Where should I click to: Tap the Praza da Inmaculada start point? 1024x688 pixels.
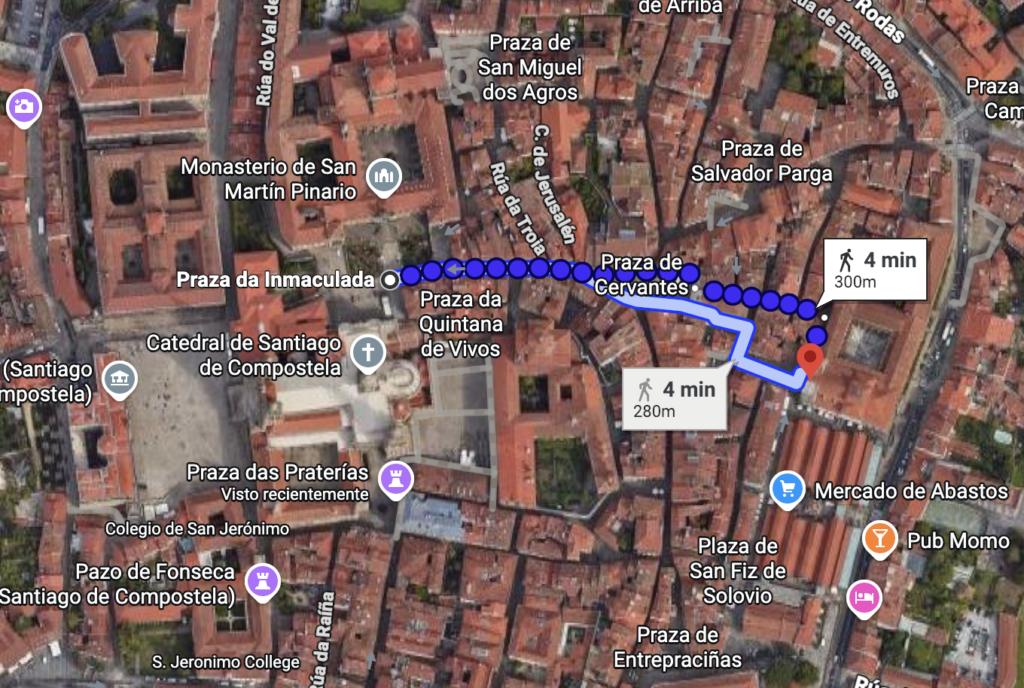point(390,280)
